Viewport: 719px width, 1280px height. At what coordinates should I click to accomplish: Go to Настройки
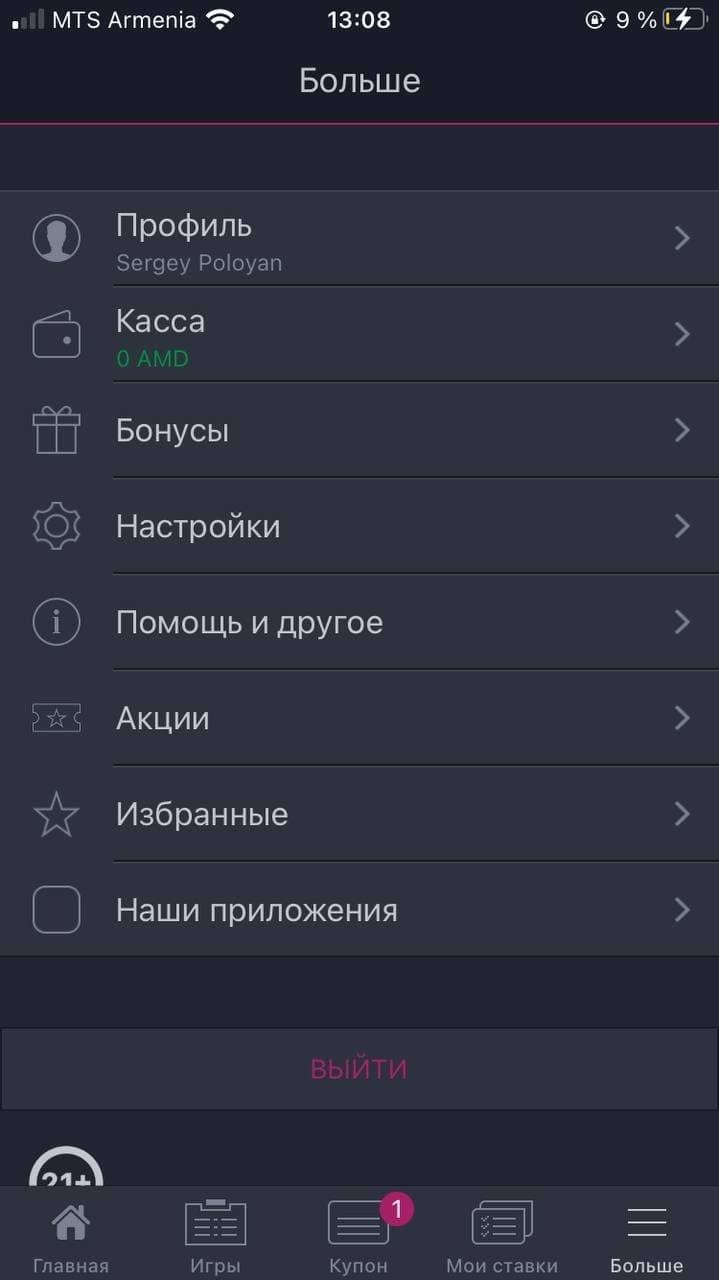pyautogui.click(x=359, y=526)
